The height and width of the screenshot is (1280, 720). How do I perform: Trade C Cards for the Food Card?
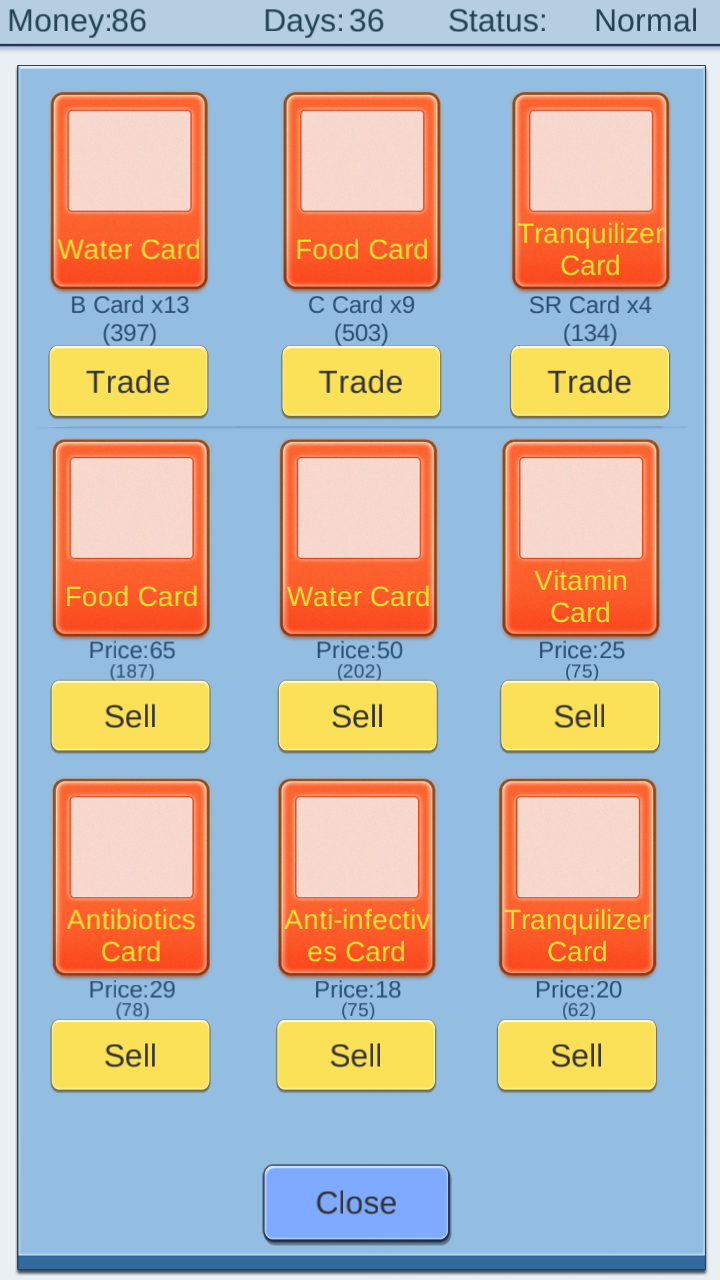(361, 381)
